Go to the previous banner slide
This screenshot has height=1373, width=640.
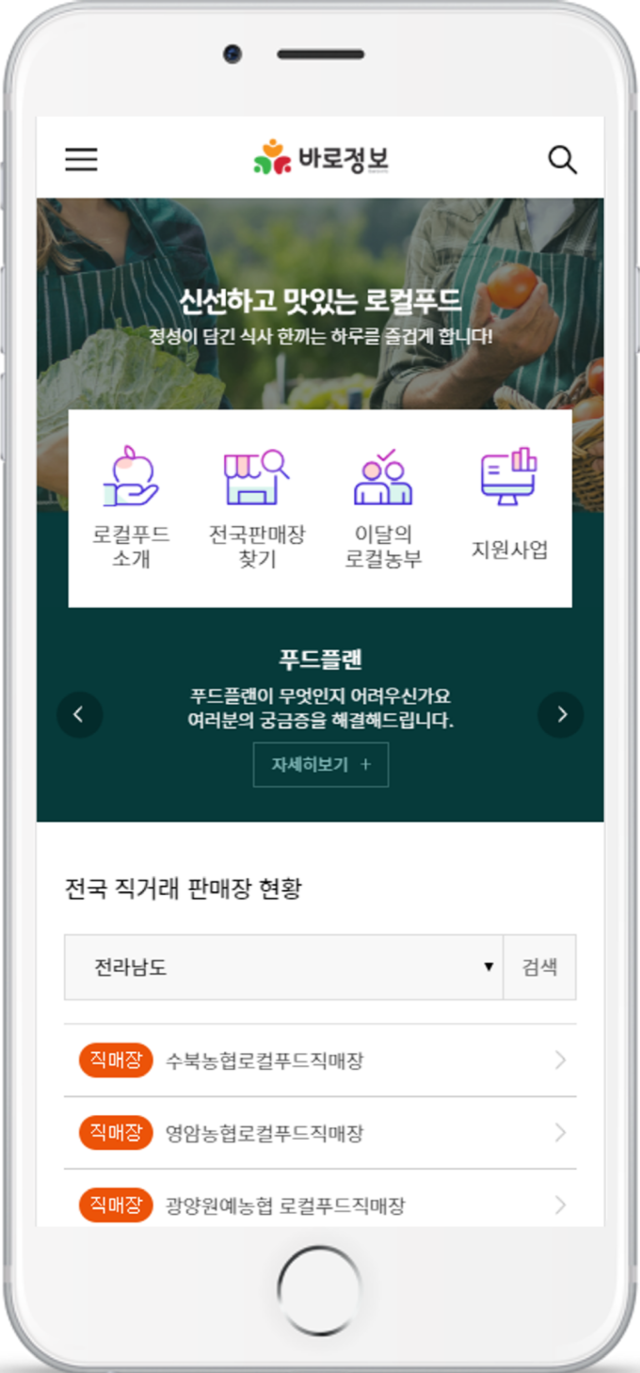pyautogui.click(x=80, y=714)
